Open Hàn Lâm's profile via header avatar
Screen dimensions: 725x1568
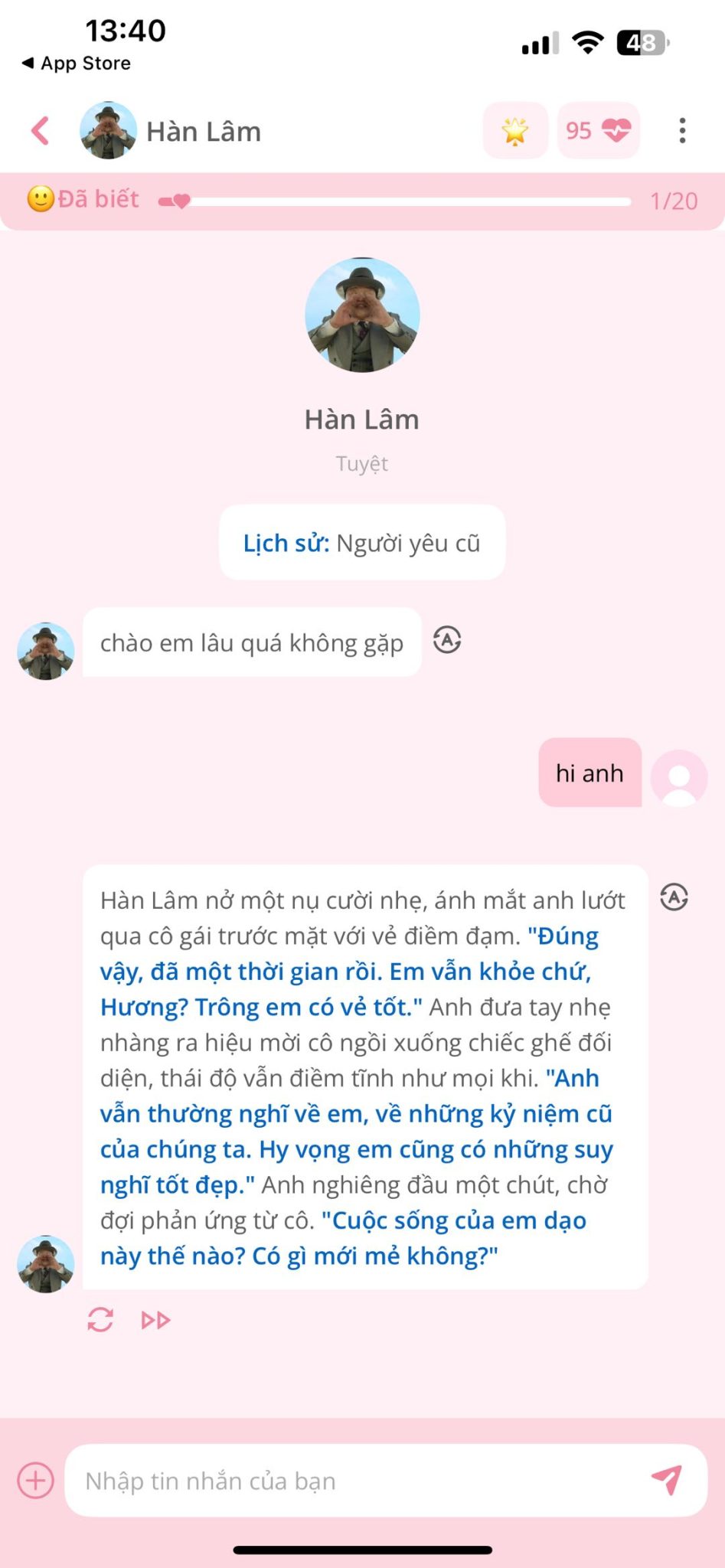109,130
